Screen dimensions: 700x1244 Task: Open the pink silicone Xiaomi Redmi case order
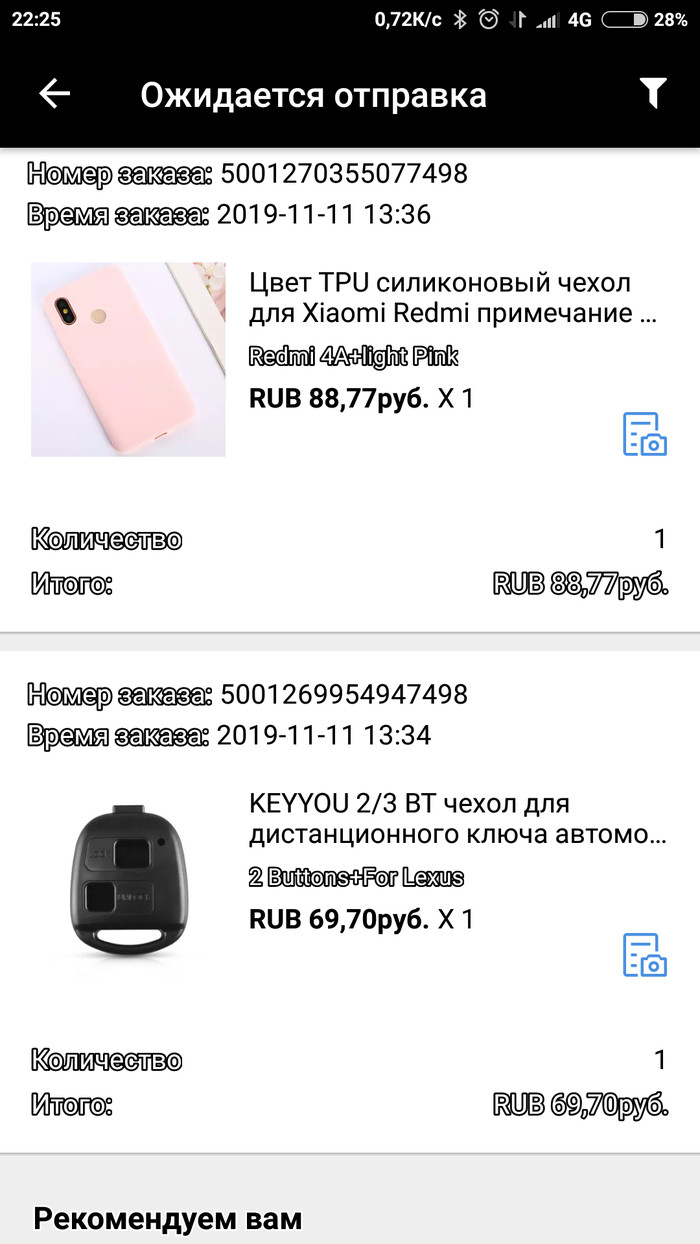click(454, 298)
